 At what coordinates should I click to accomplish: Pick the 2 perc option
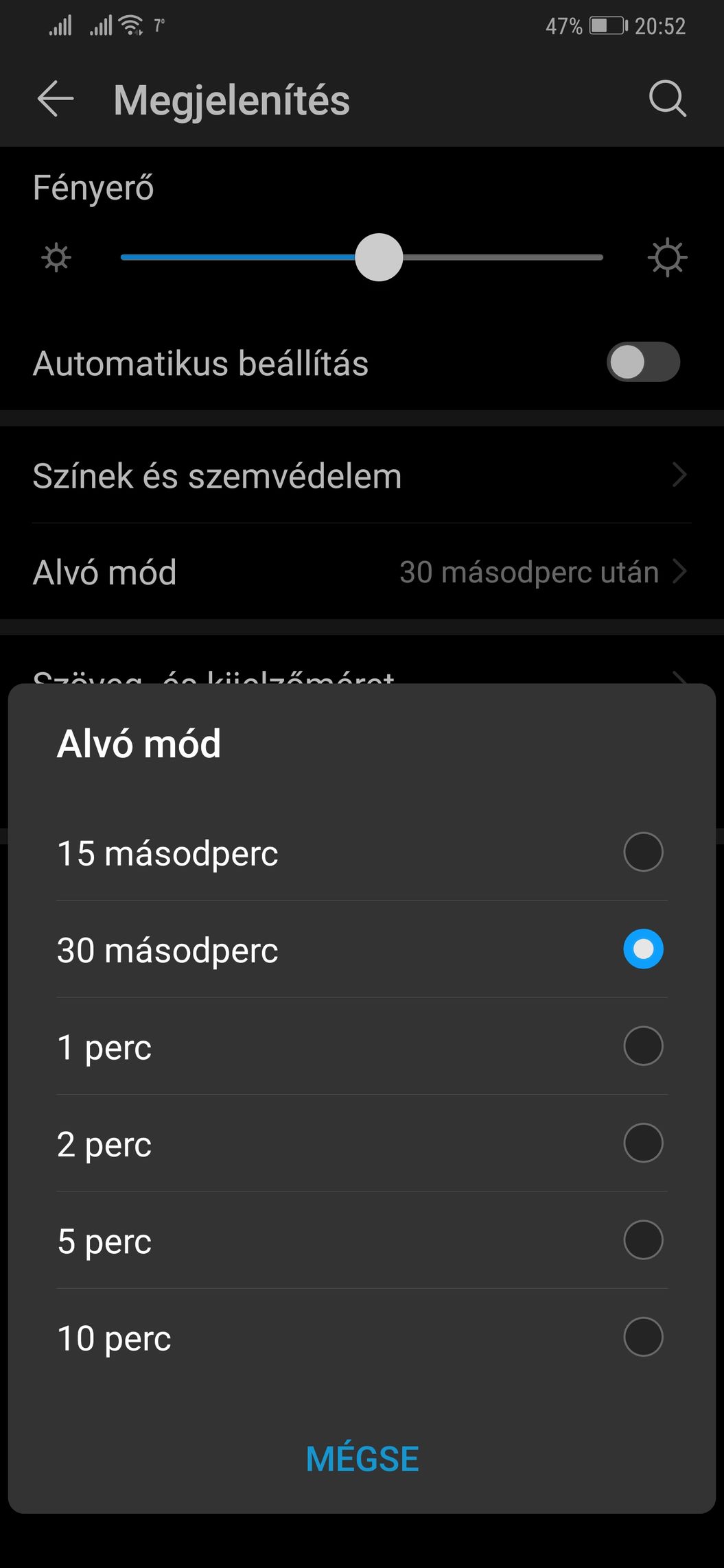click(x=362, y=1143)
